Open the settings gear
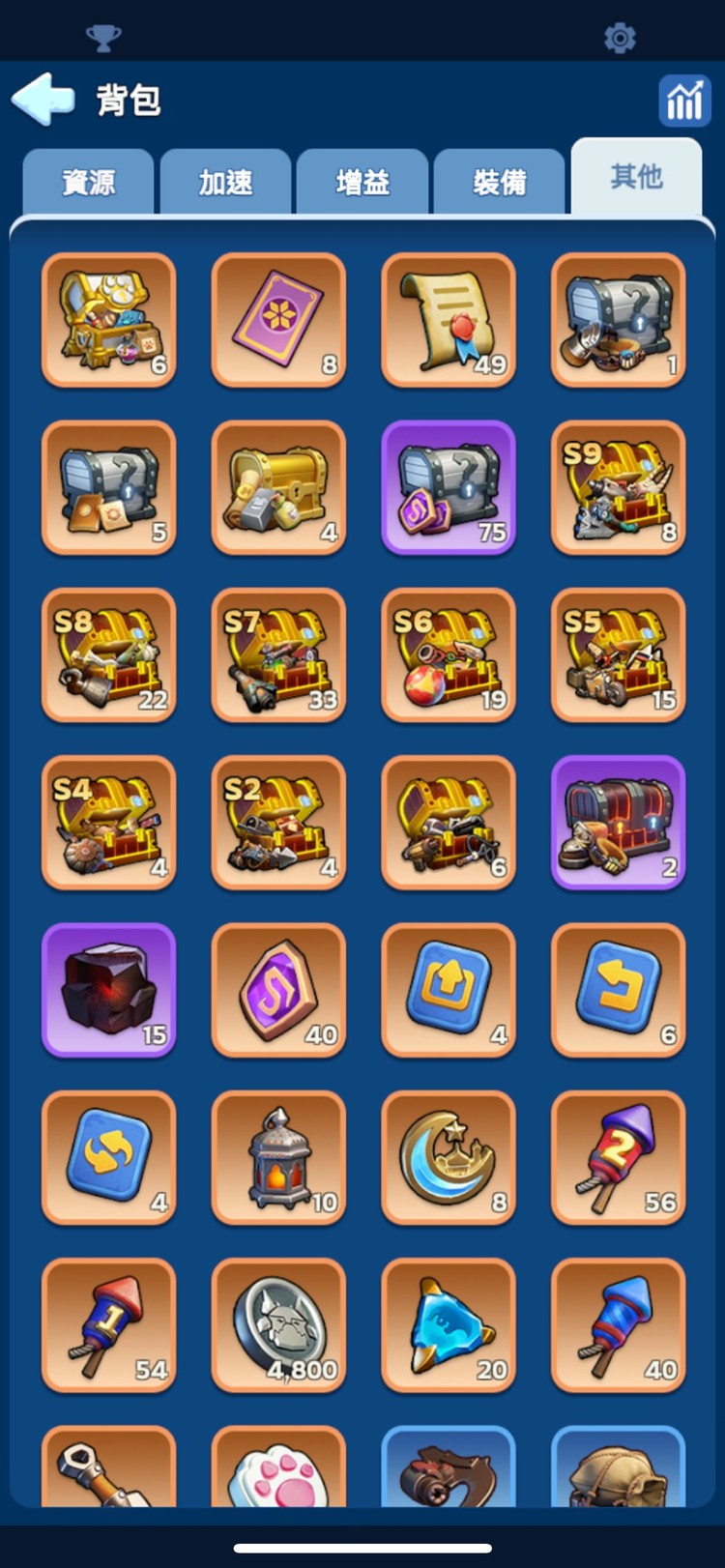The width and height of the screenshot is (725, 1568). click(x=620, y=39)
